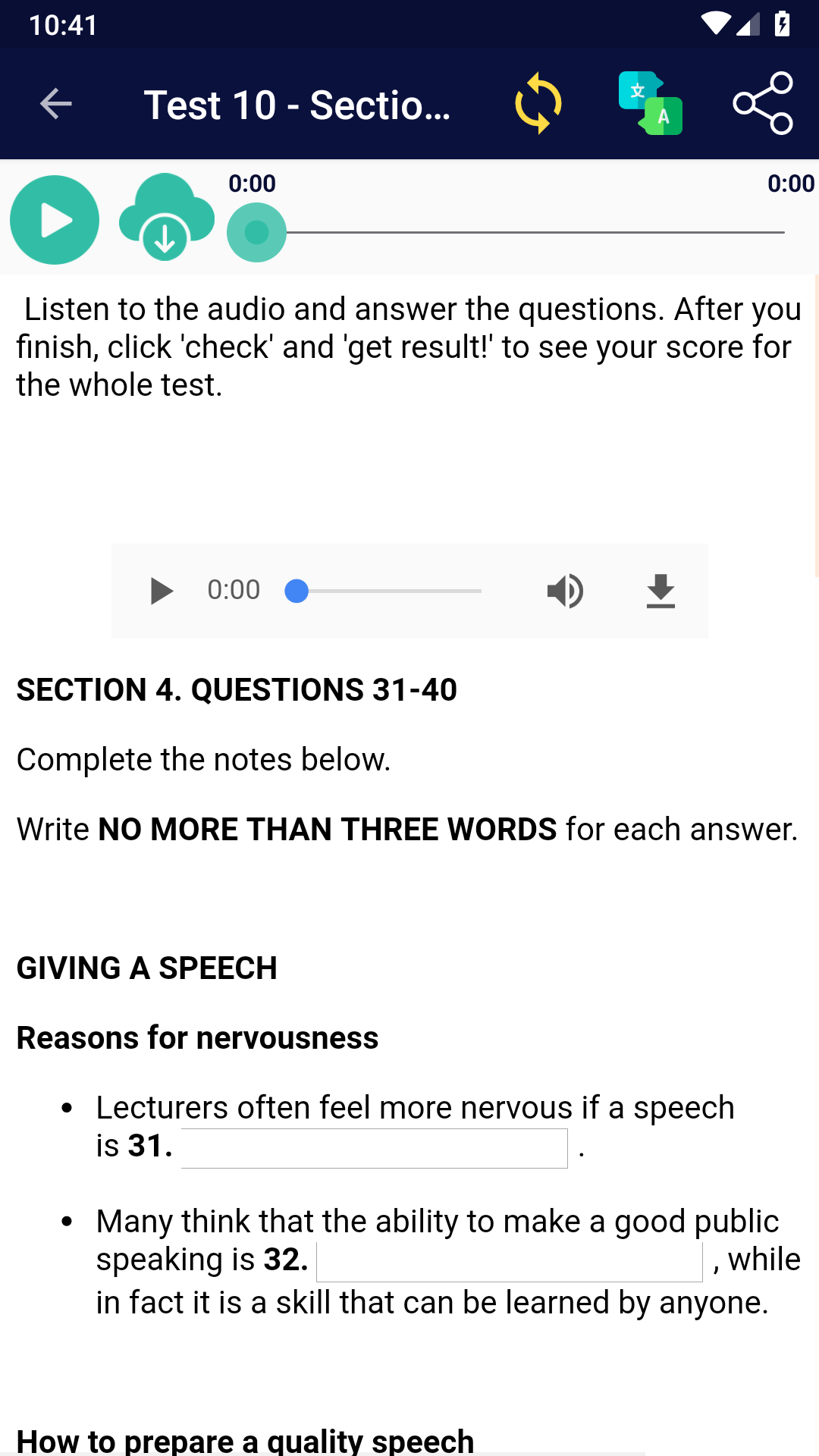Open the translate option

[650, 104]
